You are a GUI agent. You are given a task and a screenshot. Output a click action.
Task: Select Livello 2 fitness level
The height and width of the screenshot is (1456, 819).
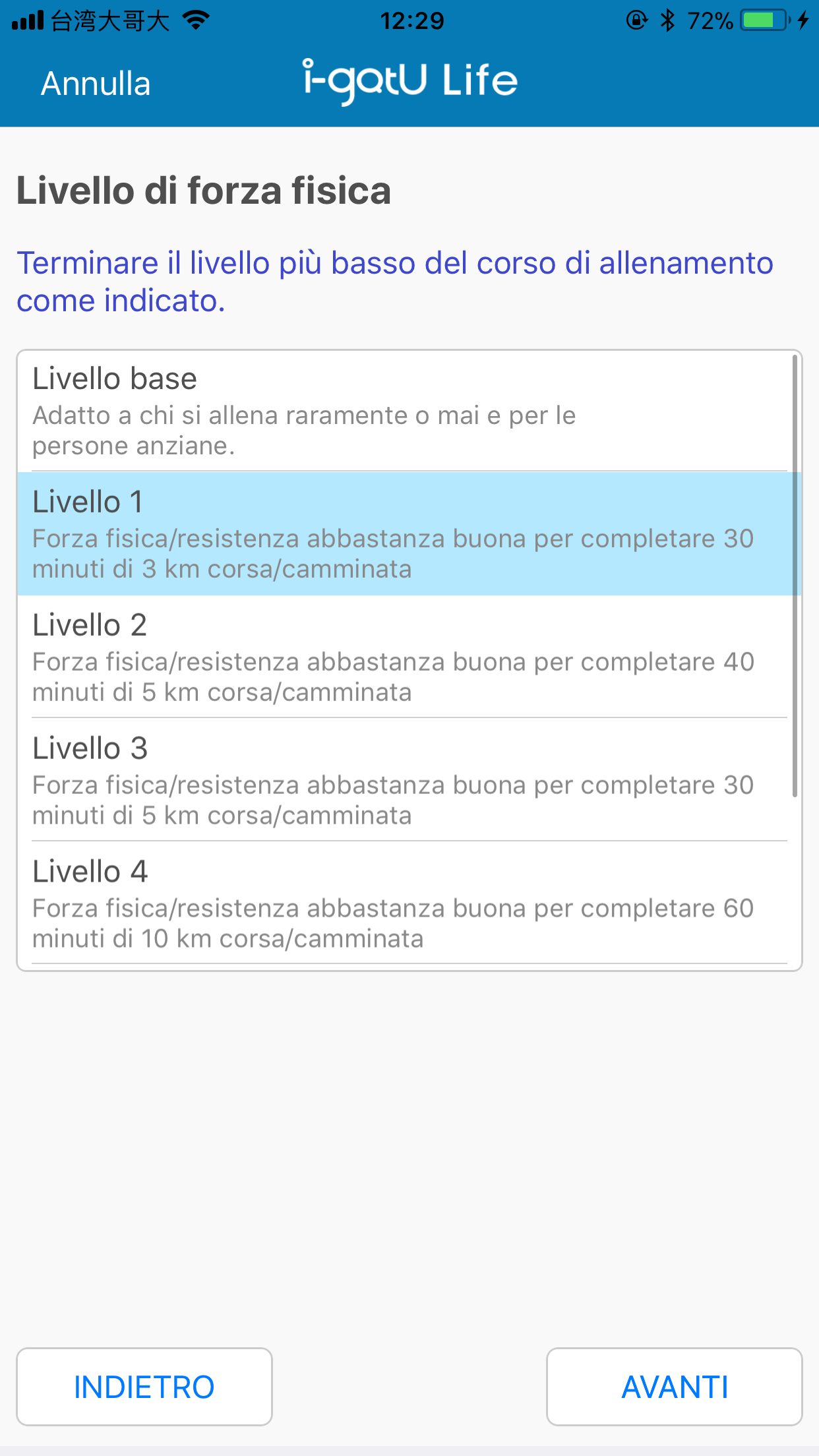pos(409,657)
